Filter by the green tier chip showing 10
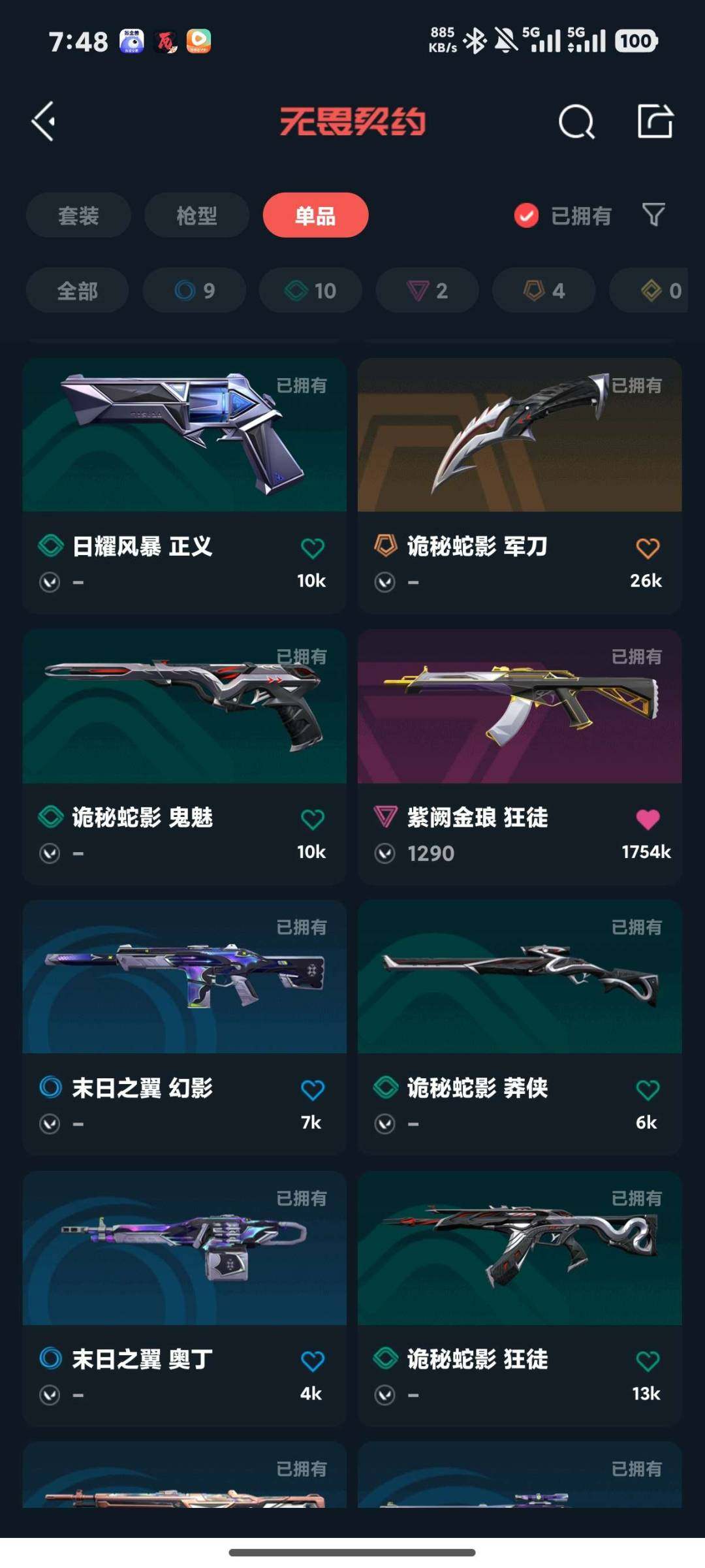 tap(311, 291)
